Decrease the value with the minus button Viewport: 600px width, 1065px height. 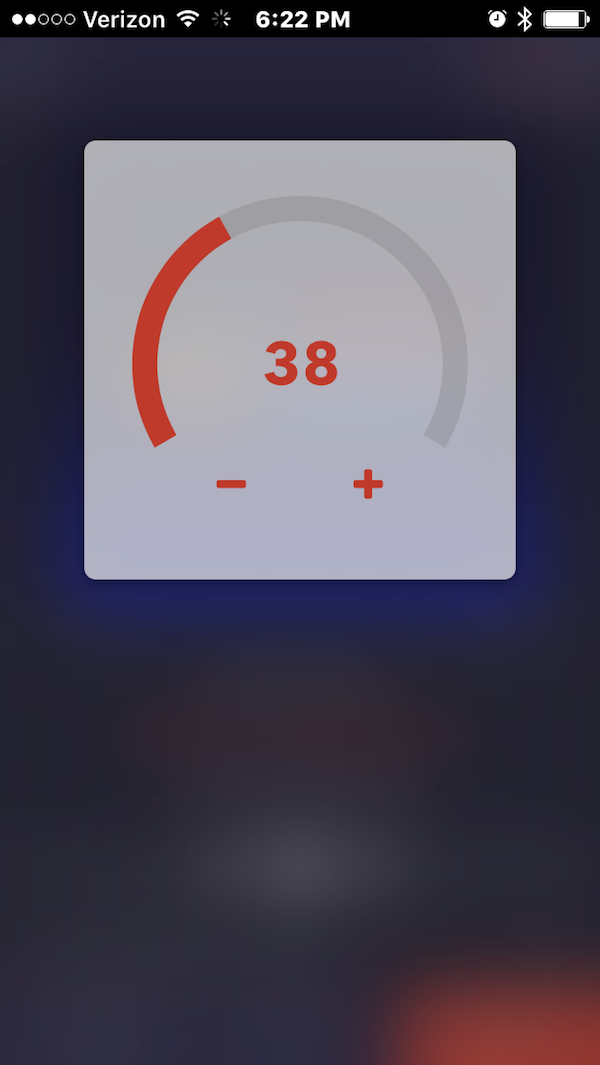(x=231, y=484)
